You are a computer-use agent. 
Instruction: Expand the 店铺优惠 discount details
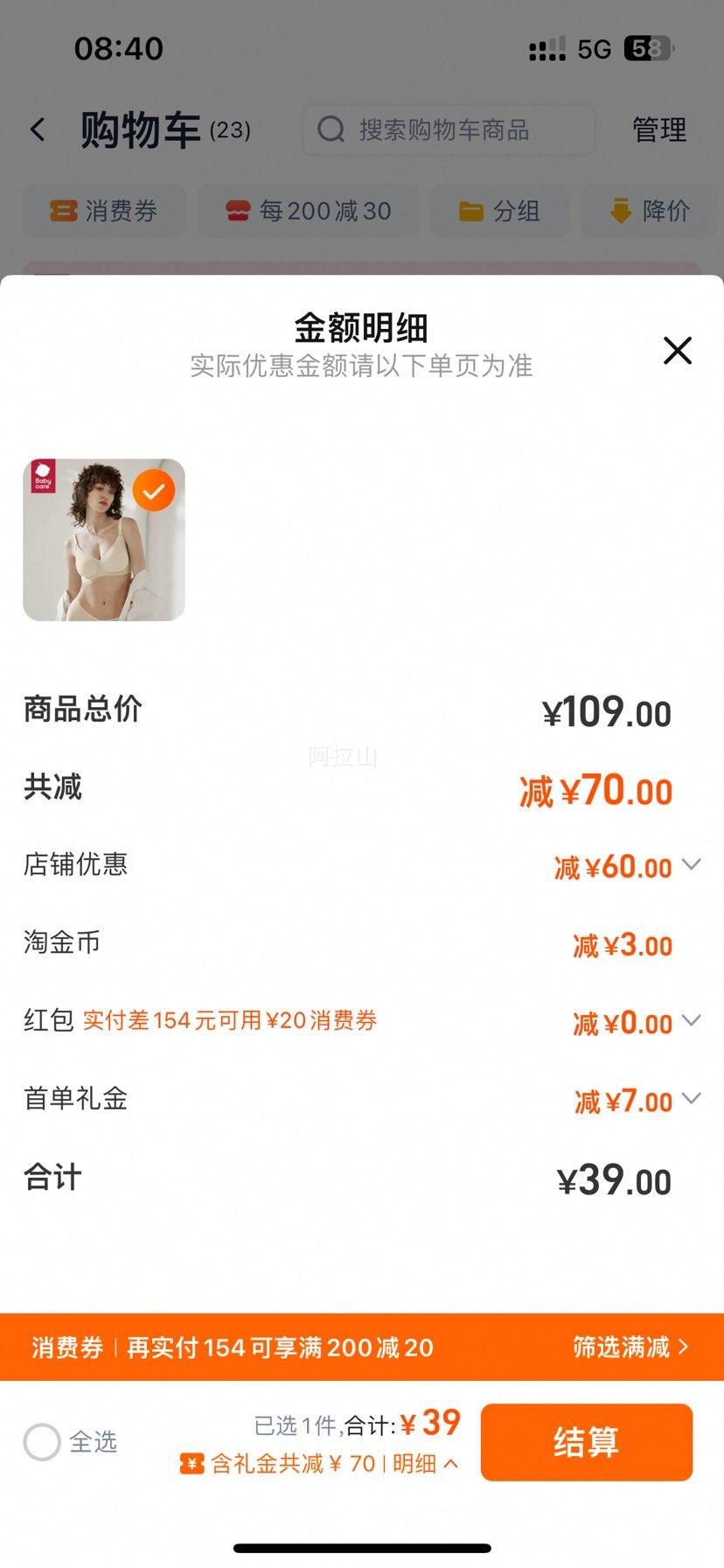(692, 865)
